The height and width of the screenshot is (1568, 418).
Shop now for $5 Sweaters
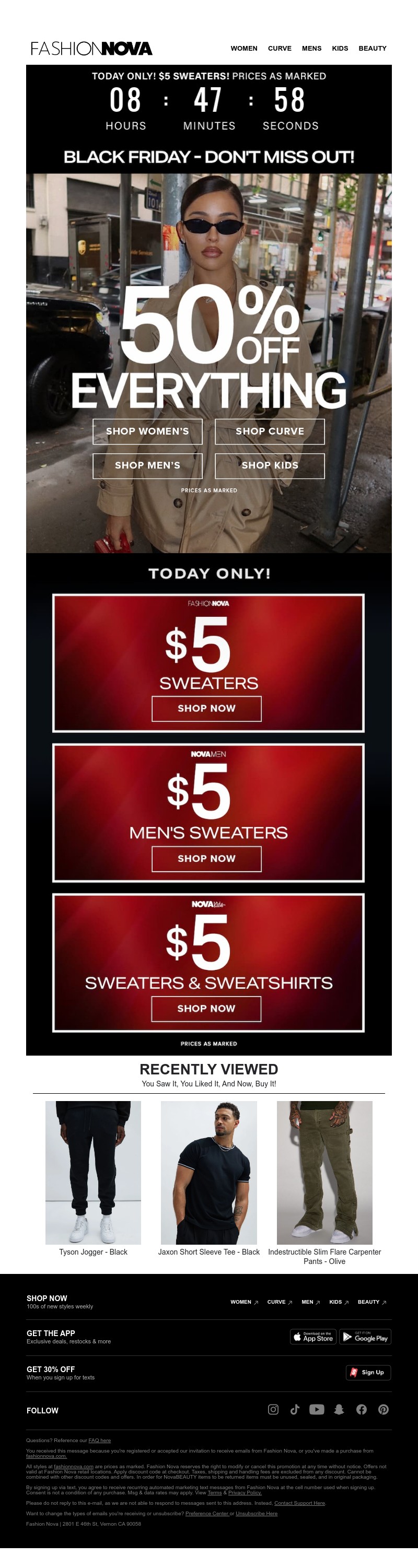206,708
